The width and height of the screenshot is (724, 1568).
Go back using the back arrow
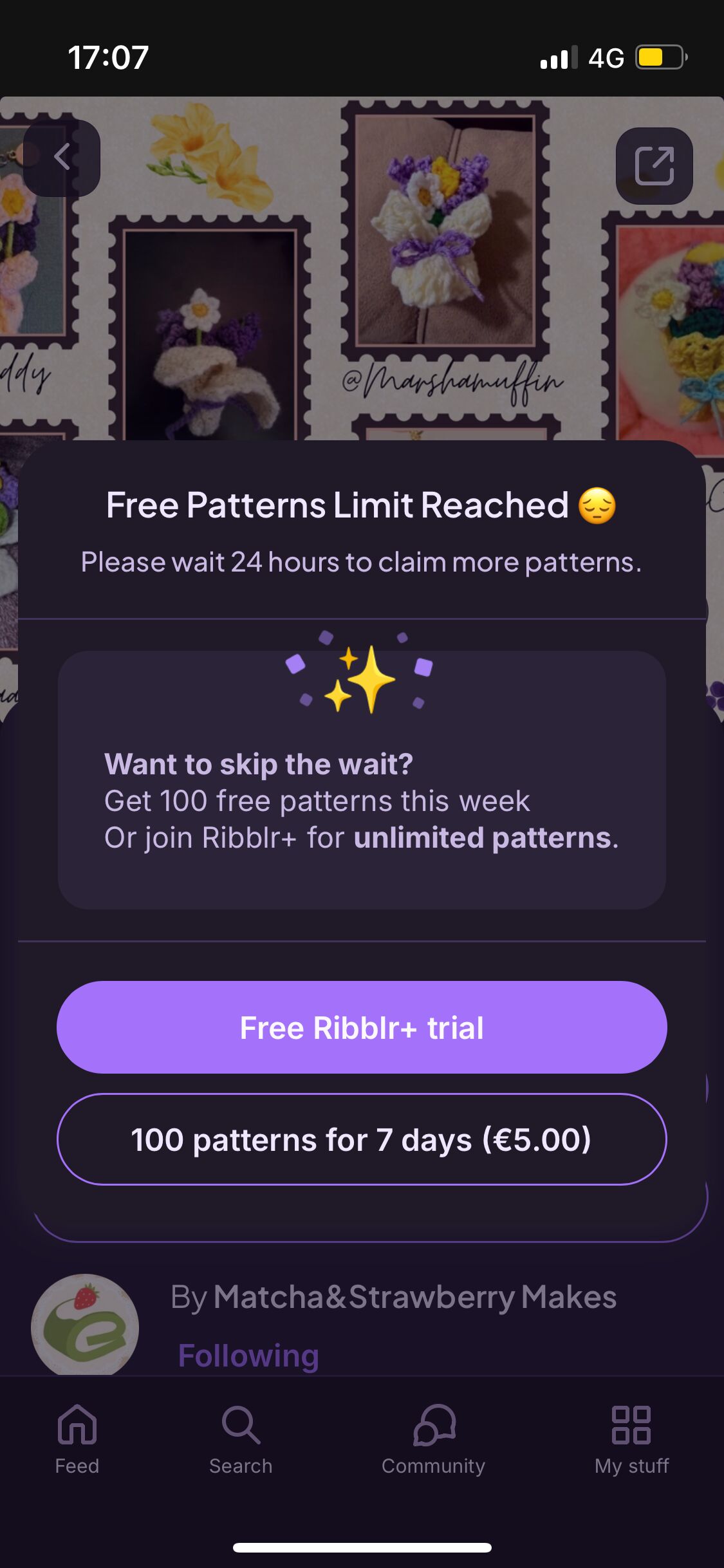pyautogui.click(x=62, y=158)
